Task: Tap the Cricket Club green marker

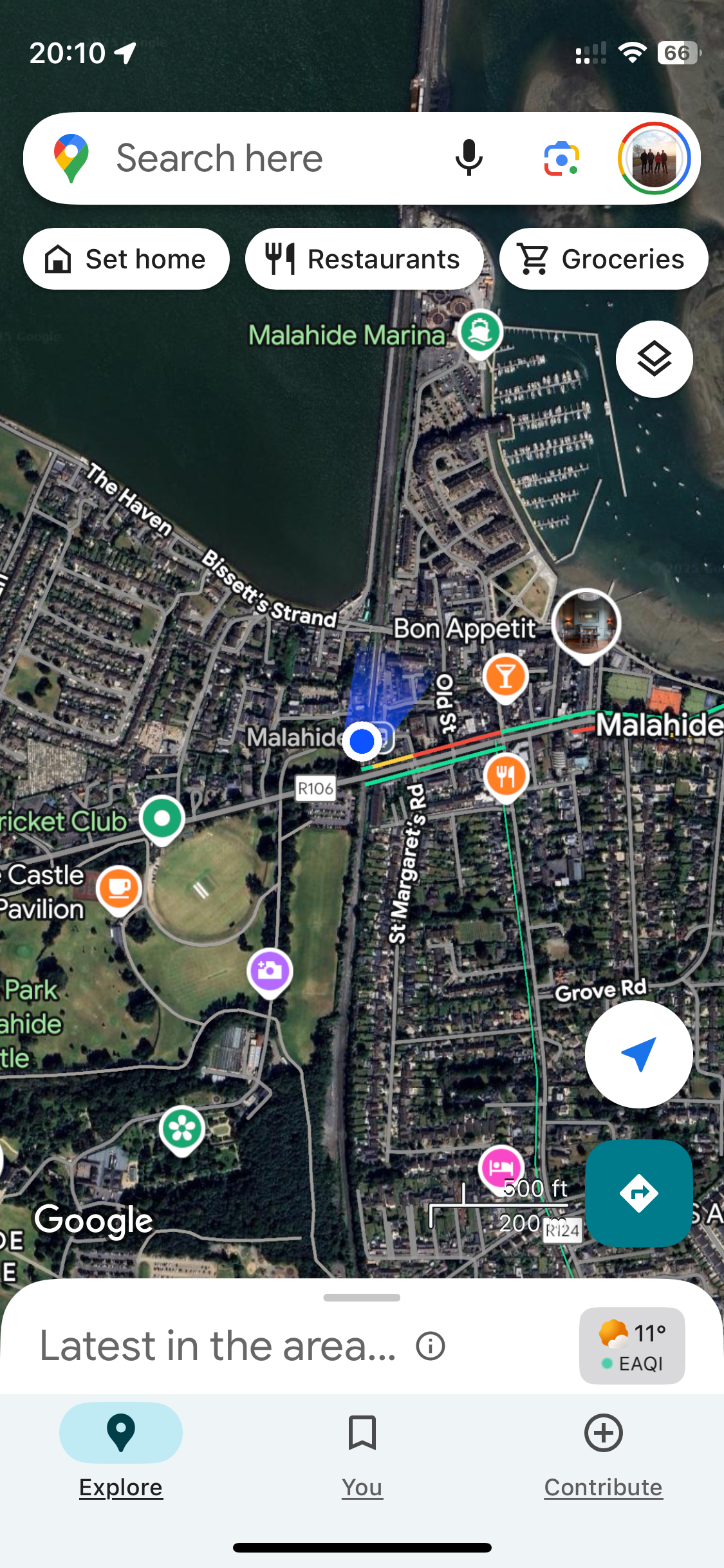Action: coord(162,819)
